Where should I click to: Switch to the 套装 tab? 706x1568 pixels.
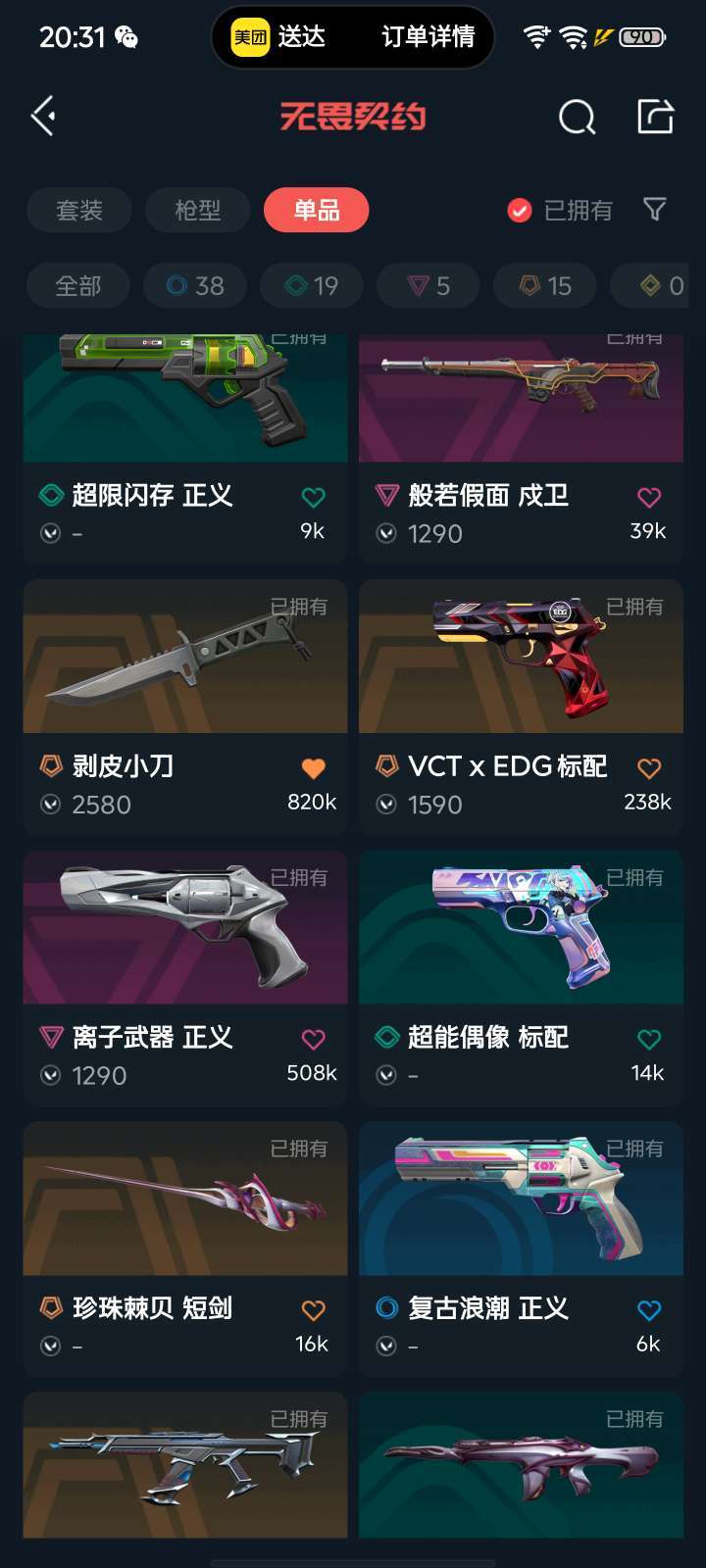[x=78, y=210]
